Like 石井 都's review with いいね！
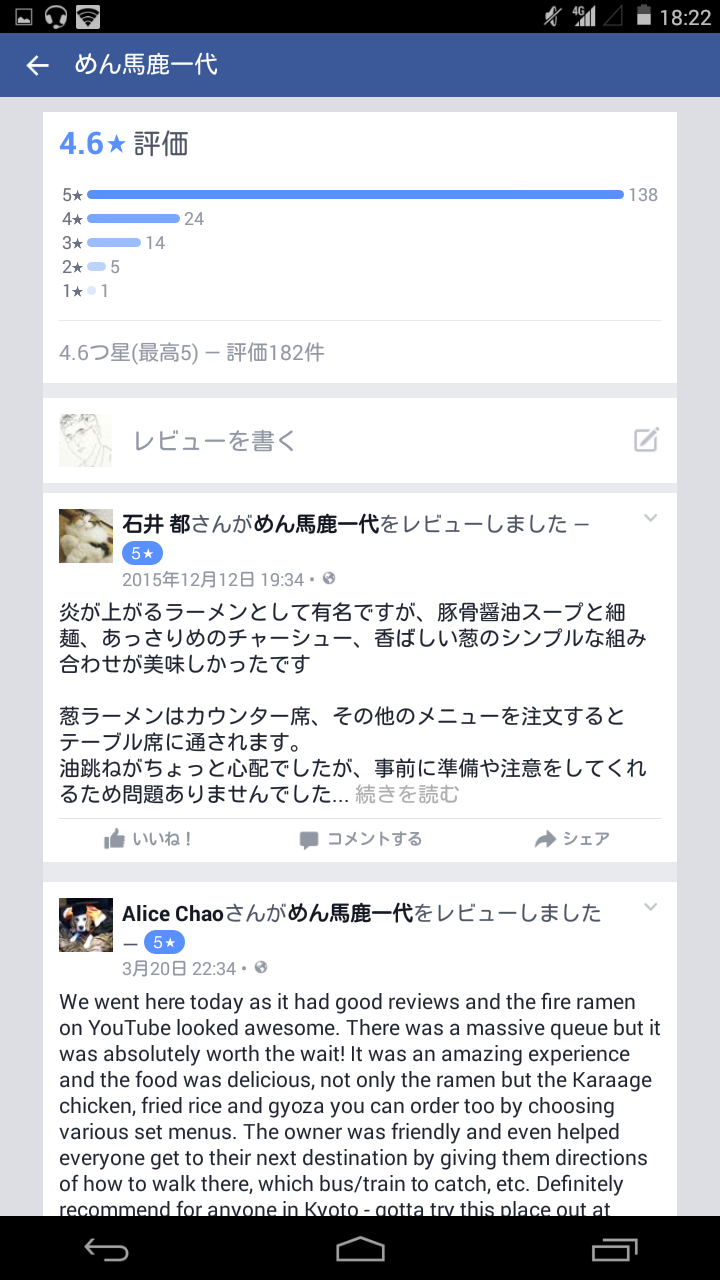This screenshot has height=1280, width=720. [149, 839]
